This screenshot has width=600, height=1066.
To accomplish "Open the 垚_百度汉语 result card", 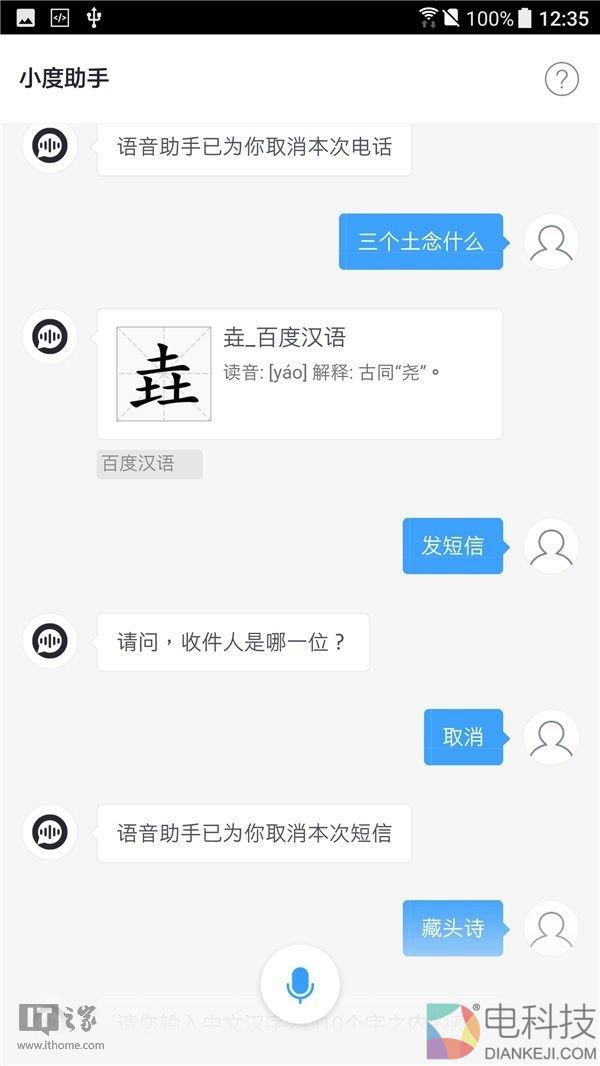I will pos(300,373).
